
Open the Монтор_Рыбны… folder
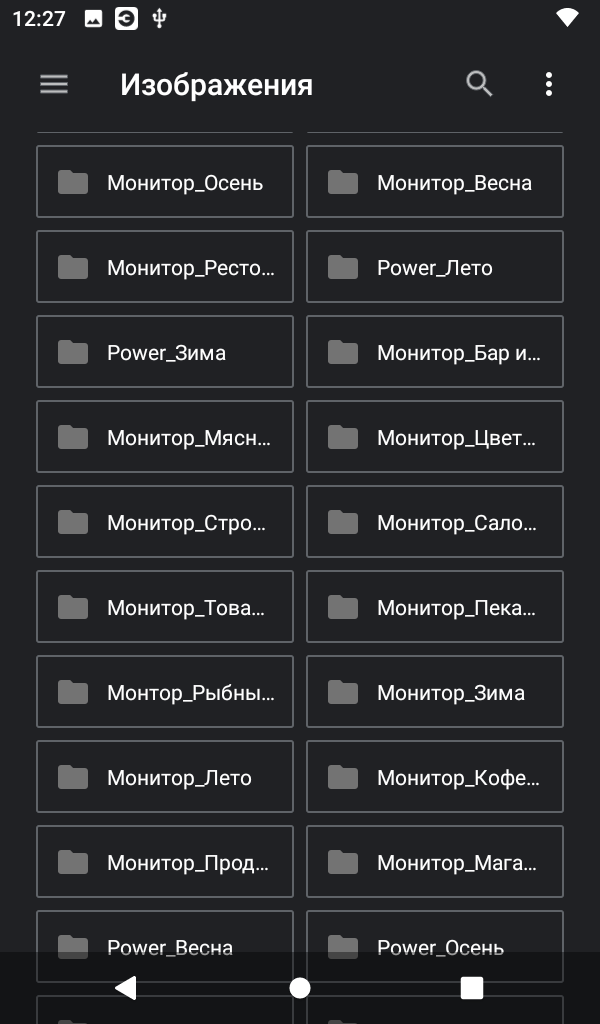[x=165, y=691]
